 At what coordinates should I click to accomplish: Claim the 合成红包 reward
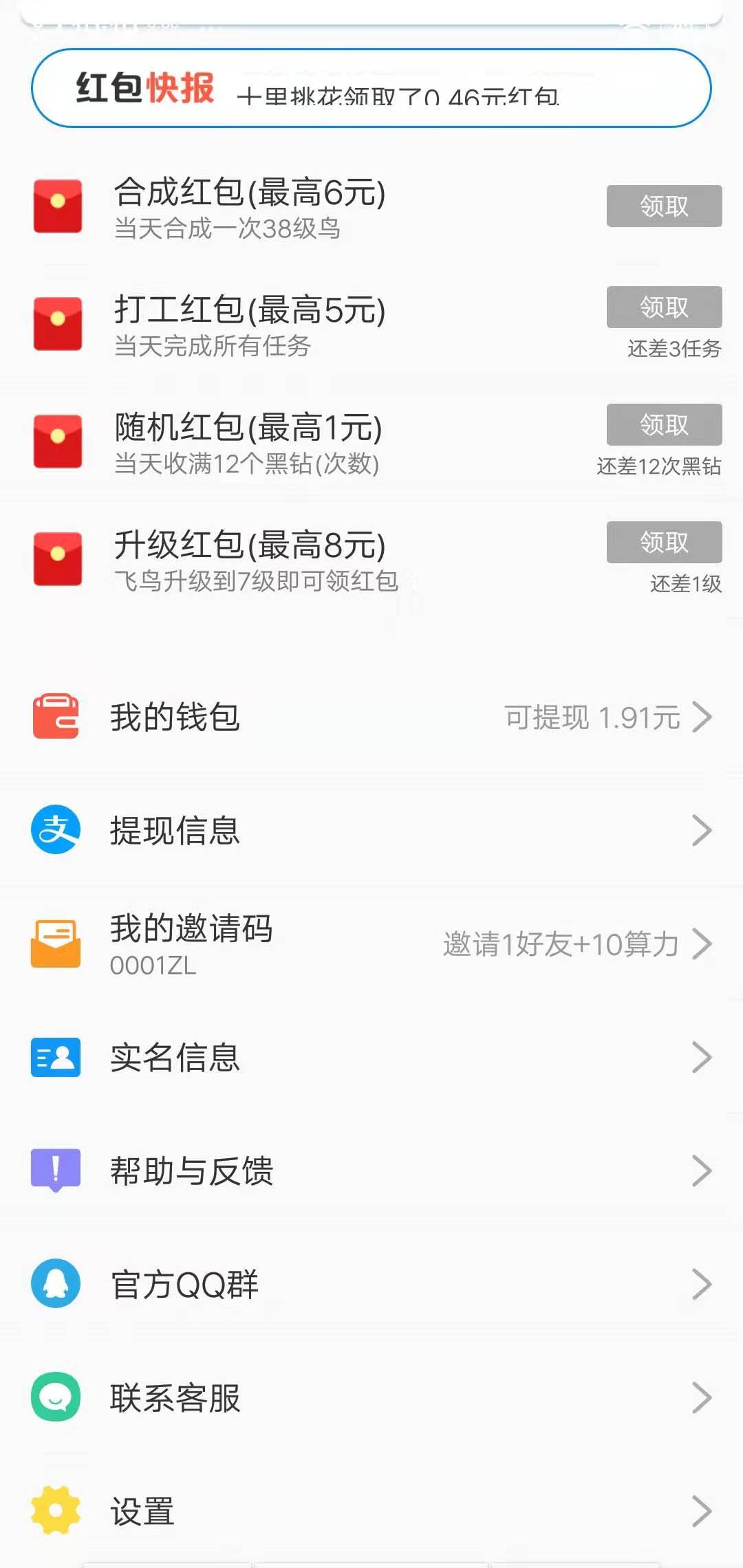pos(664,206)
